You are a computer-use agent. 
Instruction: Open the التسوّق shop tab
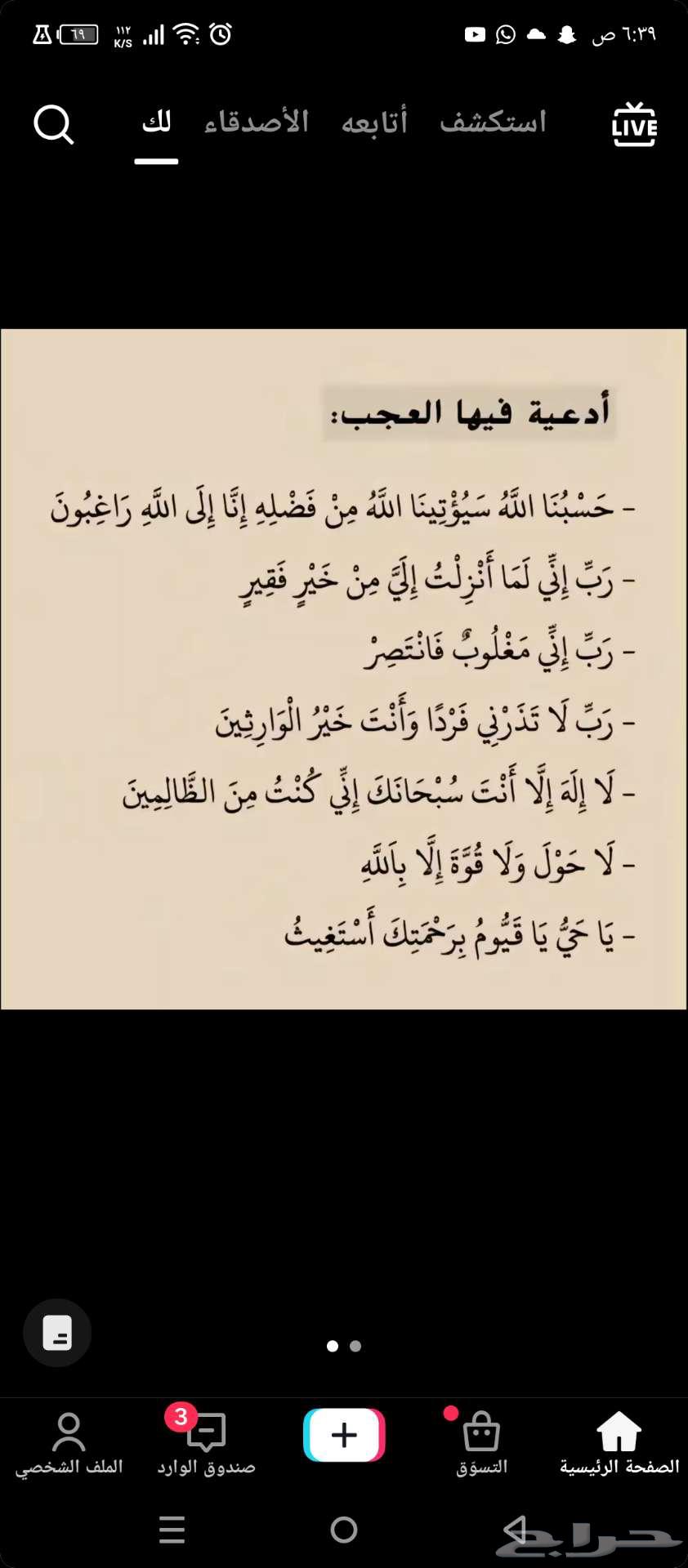point(481,1444)
